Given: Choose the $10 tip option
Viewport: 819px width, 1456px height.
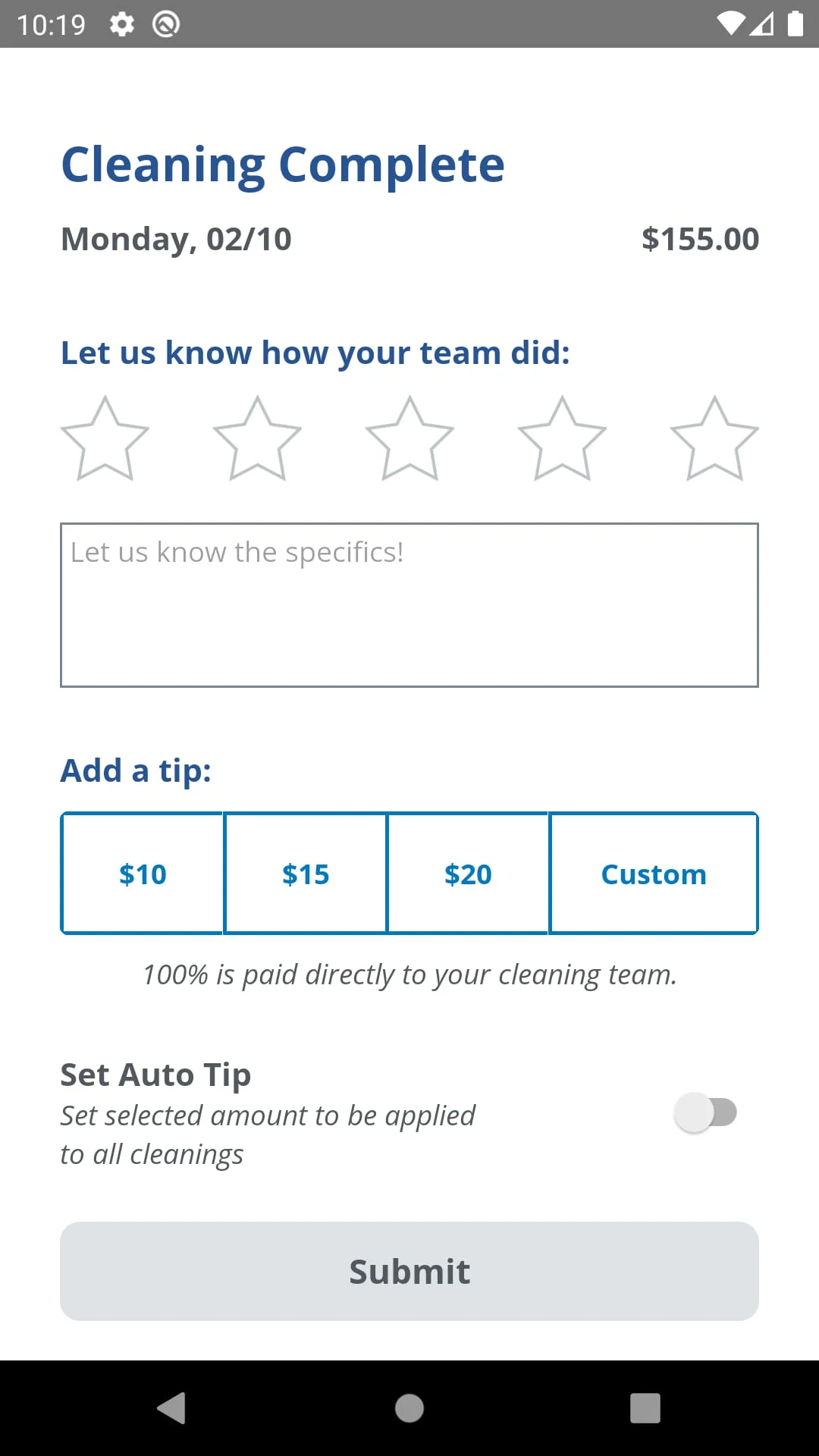Looking at the screenshot, I should [143, 874].
